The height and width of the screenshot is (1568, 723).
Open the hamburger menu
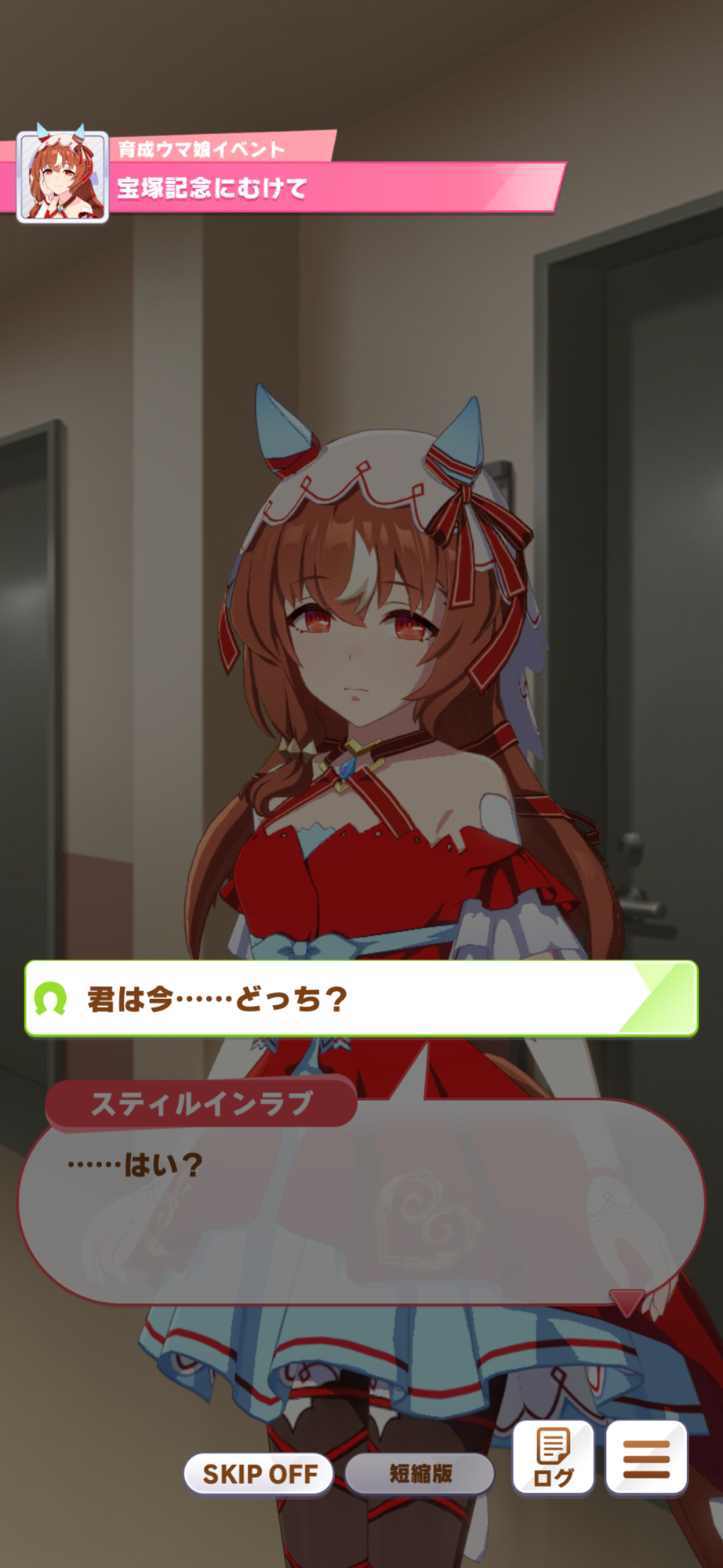coord(646,1458)
